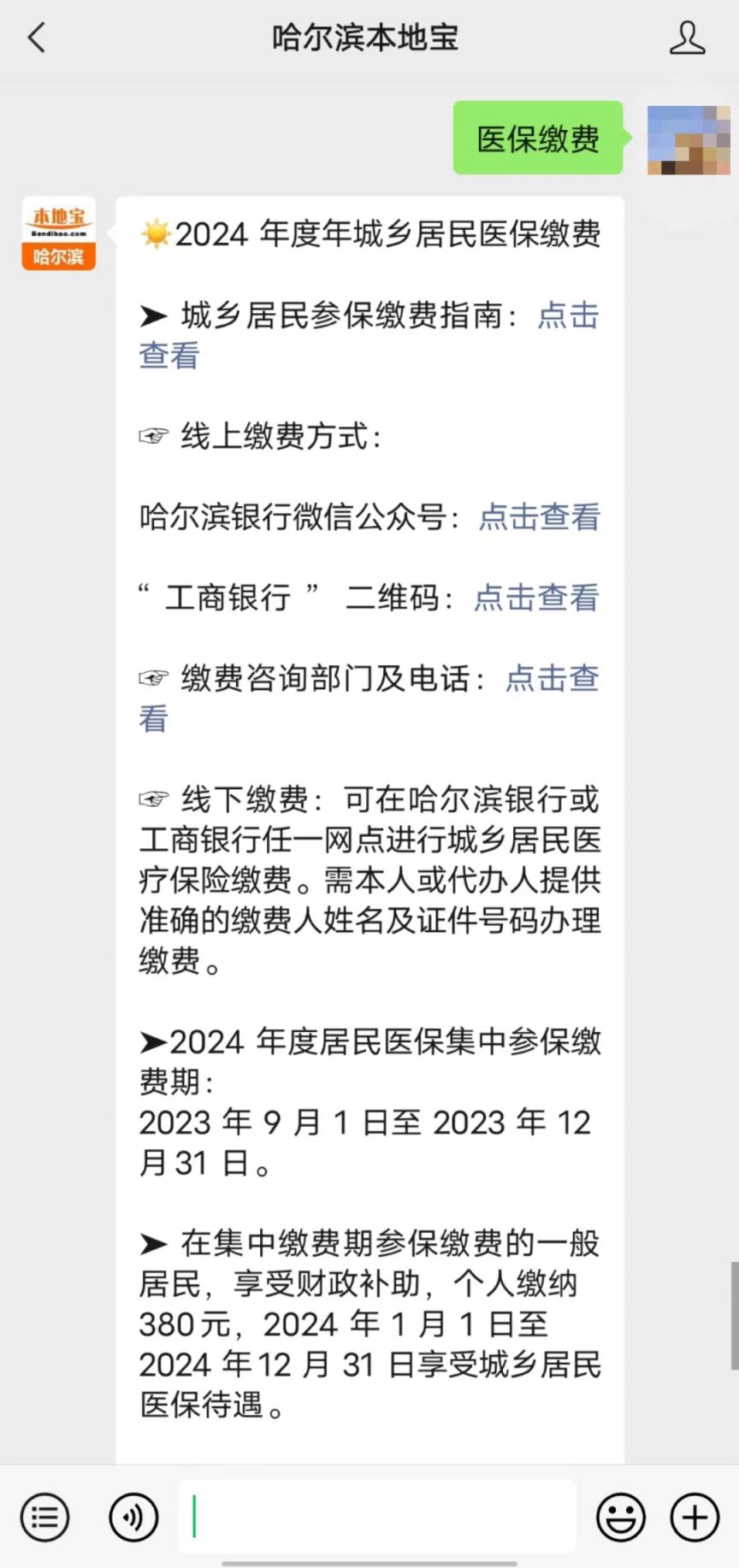This screenshot has height=1568, width=739.
Task: Go back from the 哈尔滨本地宝 chat
Action: point(36,38)
